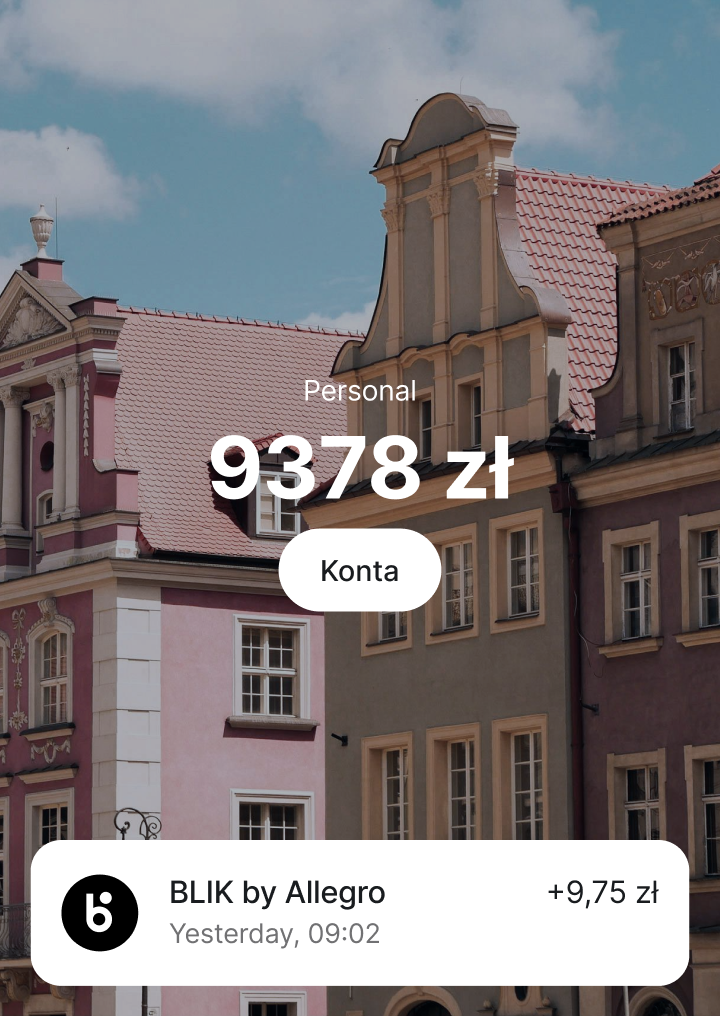Open the BLIK by Allegro transaction
720x1016 pixels.
point(360,912)
